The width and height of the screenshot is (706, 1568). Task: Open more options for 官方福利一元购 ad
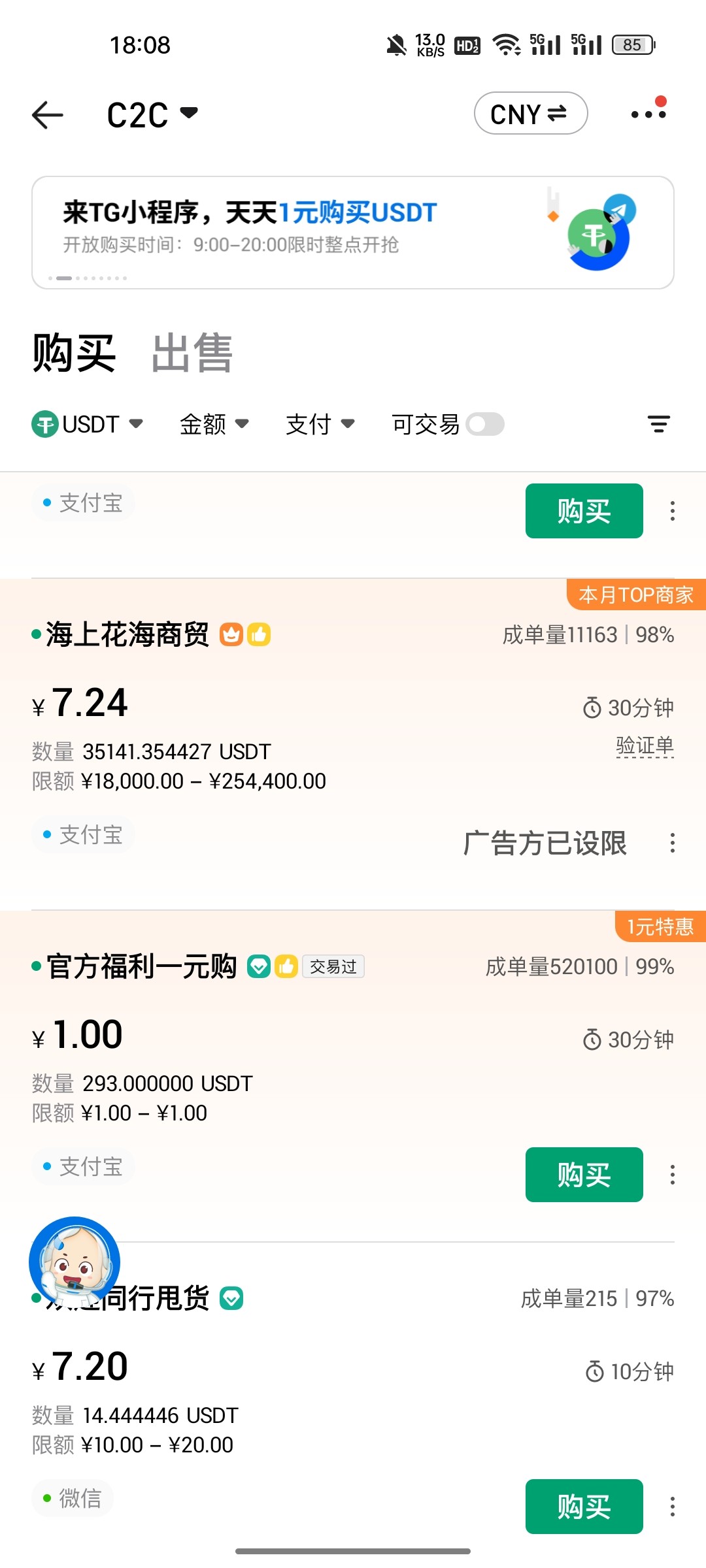click(672, 1175)
